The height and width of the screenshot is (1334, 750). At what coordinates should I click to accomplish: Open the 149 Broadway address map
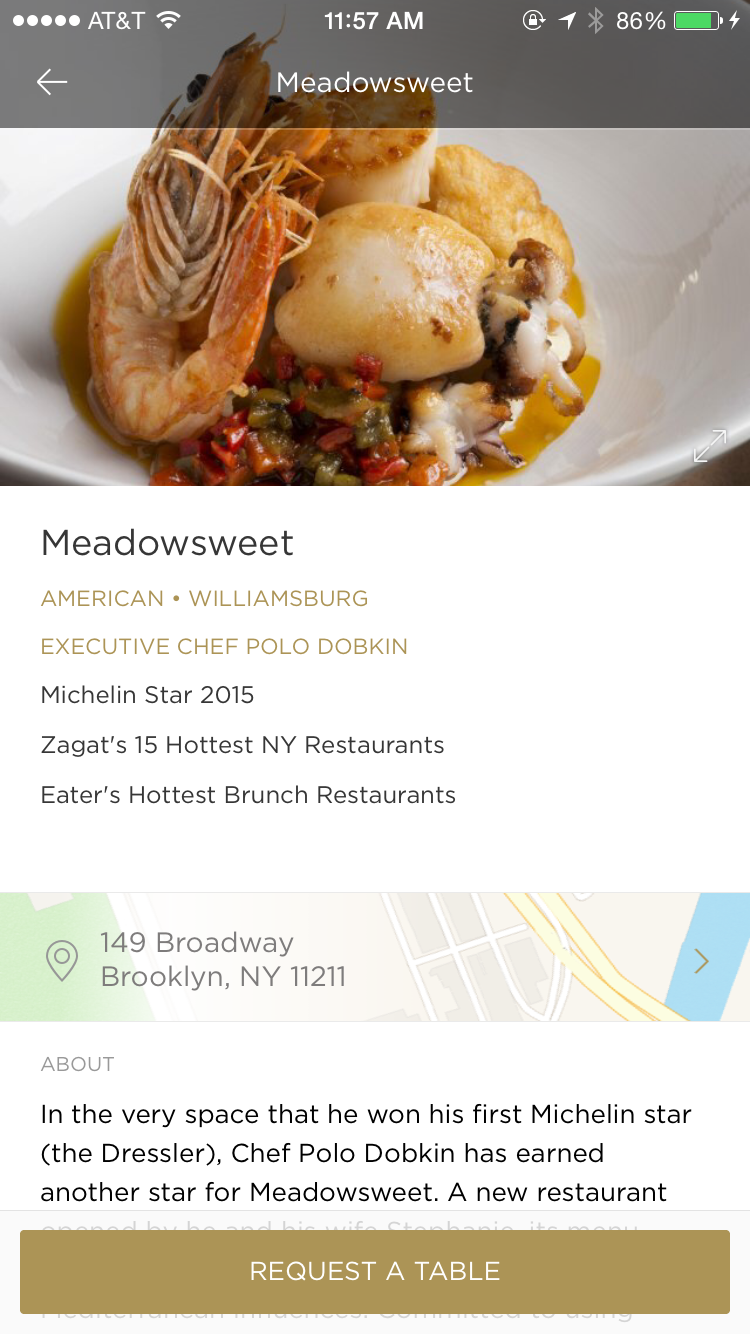pyautogui.click(x=375, y=958)
